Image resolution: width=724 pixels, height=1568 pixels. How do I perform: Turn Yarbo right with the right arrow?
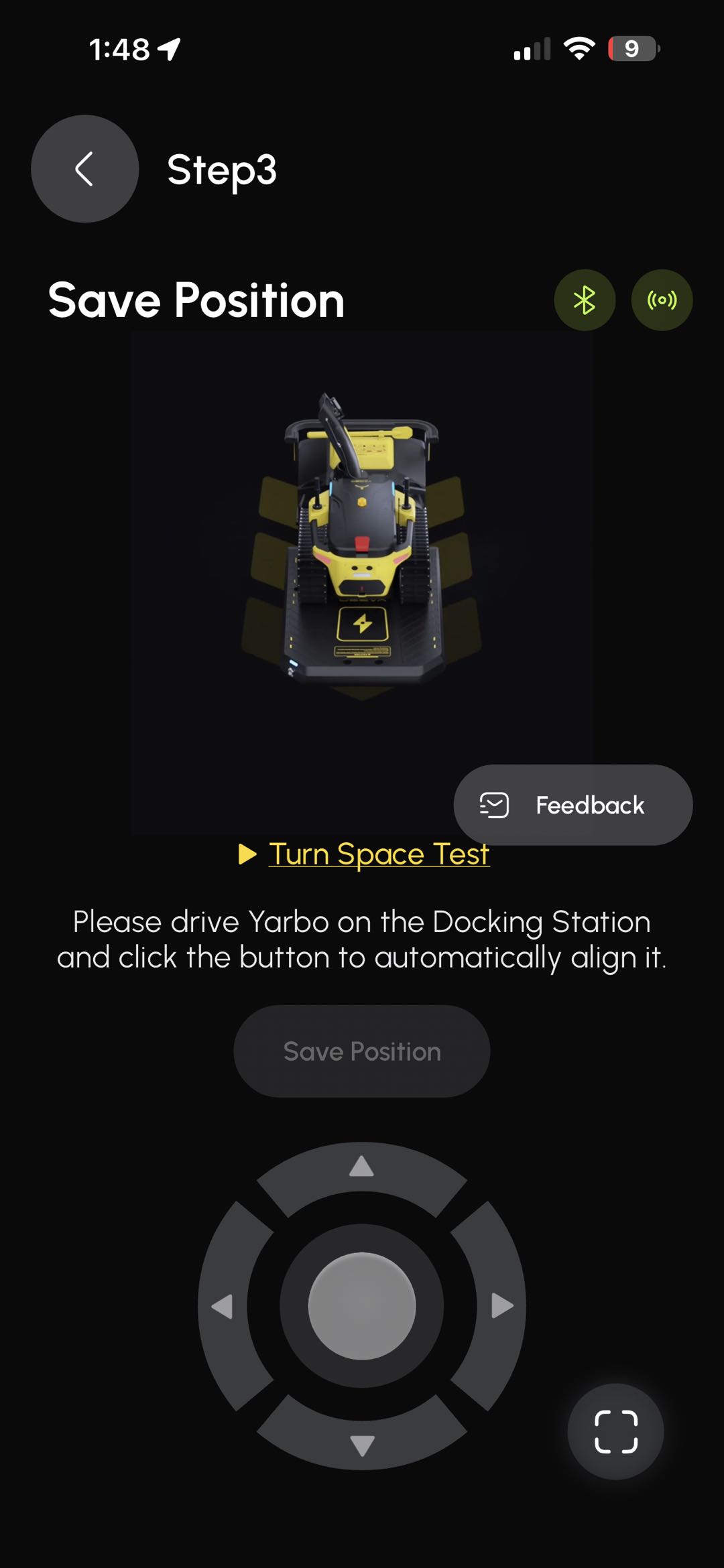(499, 1306)
